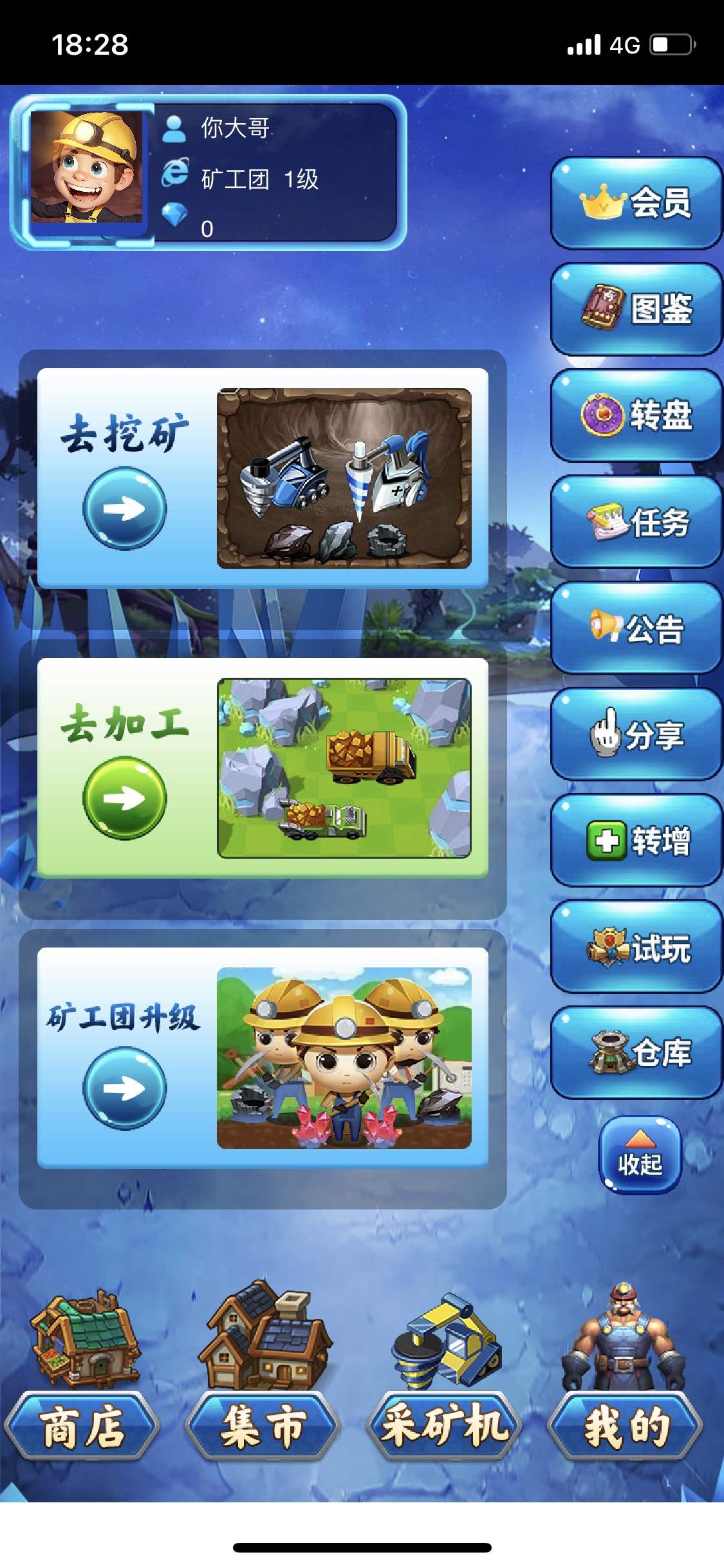
Task: Tap the 矿工团升级 upgrade arrow
Action: click(x=124, y=1088)
